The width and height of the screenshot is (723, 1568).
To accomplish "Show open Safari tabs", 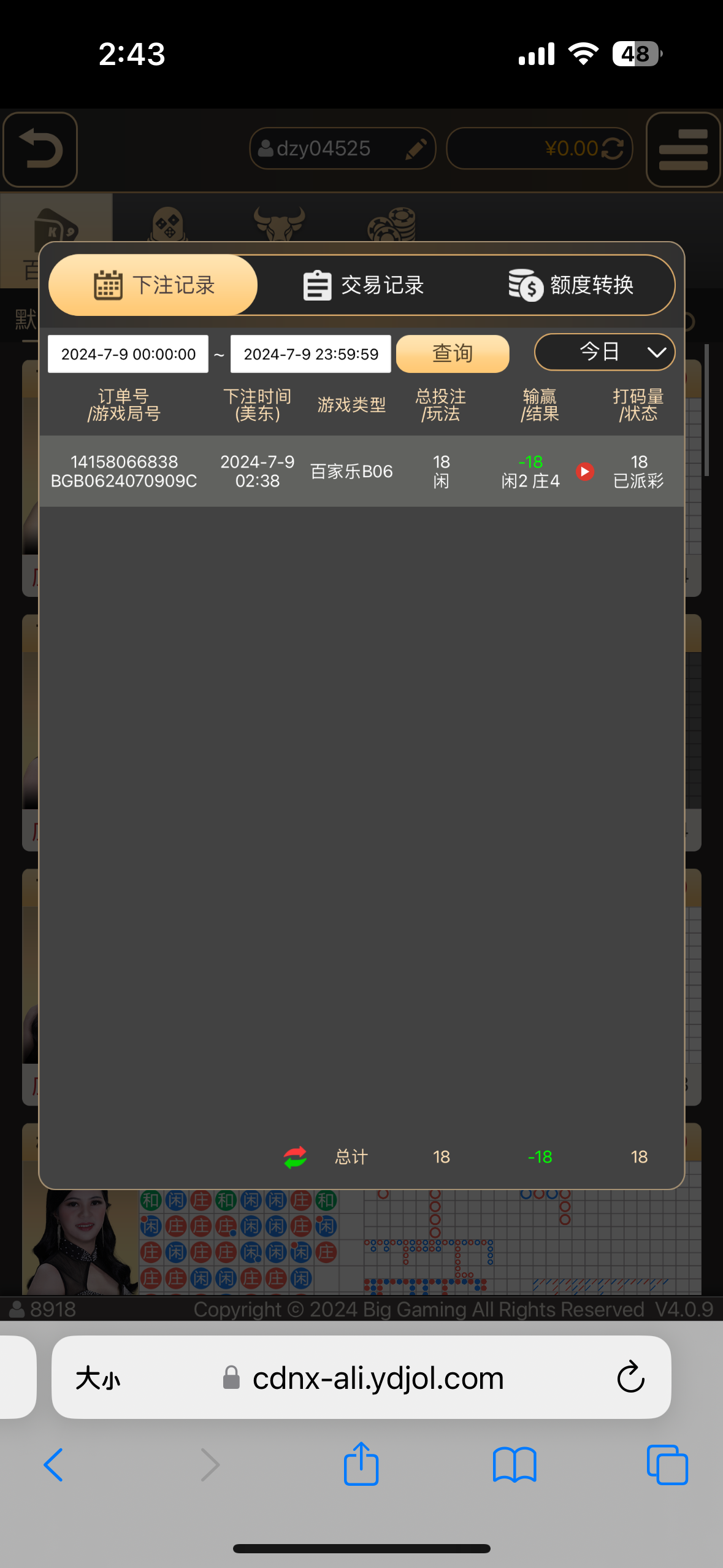I will pos(667,1464).
